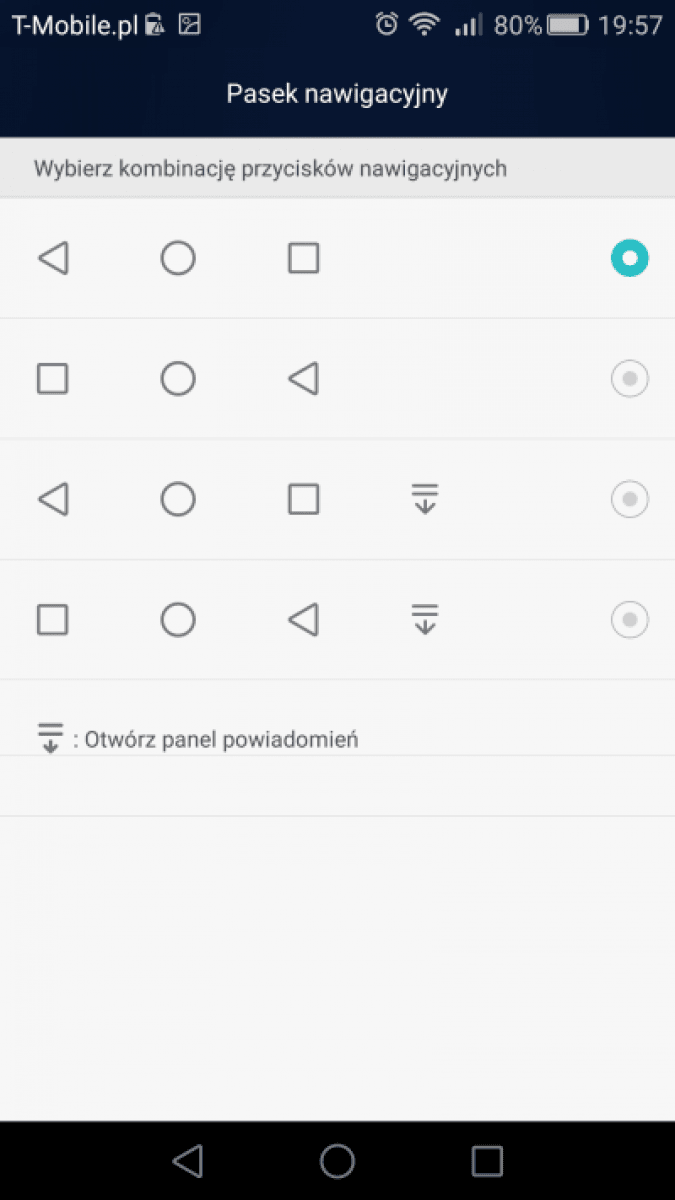The width and height of the screenshot is (675, 1200).
Task: Choose recents, home, back with notification panel button
Action: pyautogui.click(x=630, y=620)
